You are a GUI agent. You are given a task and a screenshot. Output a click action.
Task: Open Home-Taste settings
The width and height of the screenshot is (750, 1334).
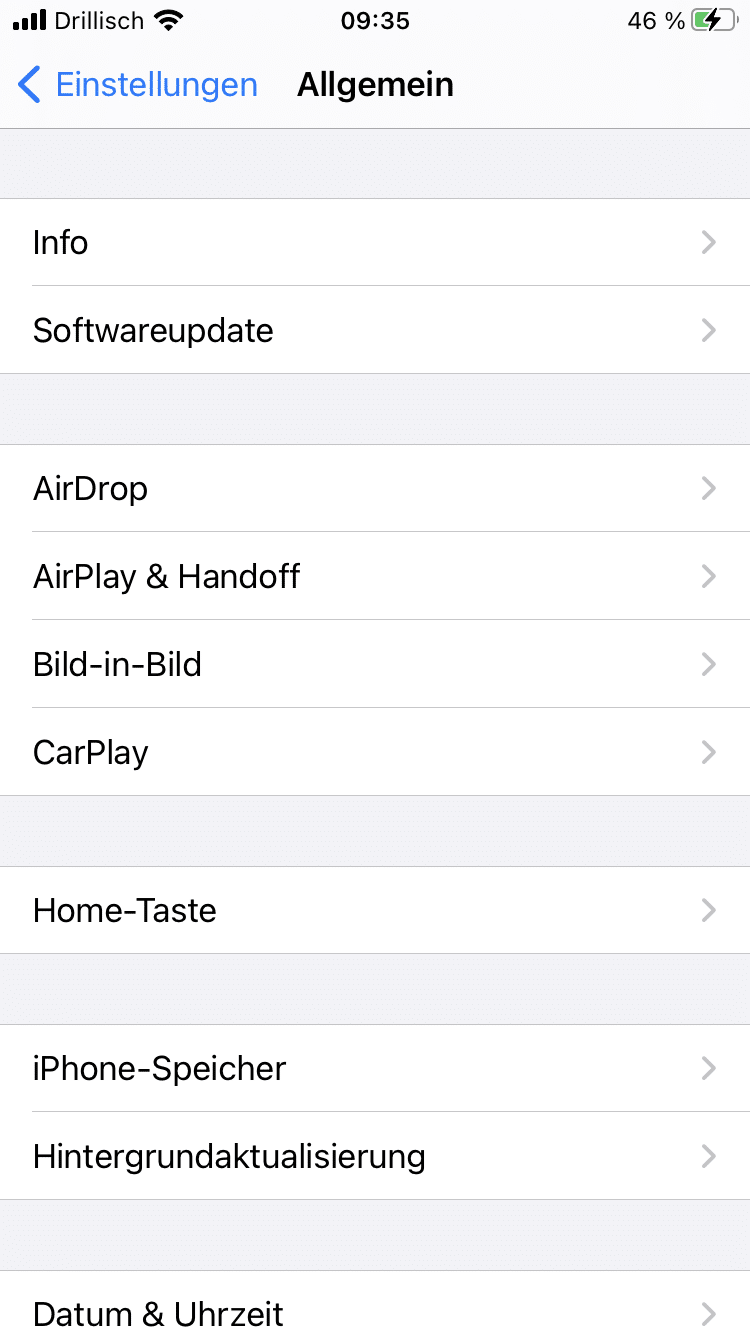(375, 910)
